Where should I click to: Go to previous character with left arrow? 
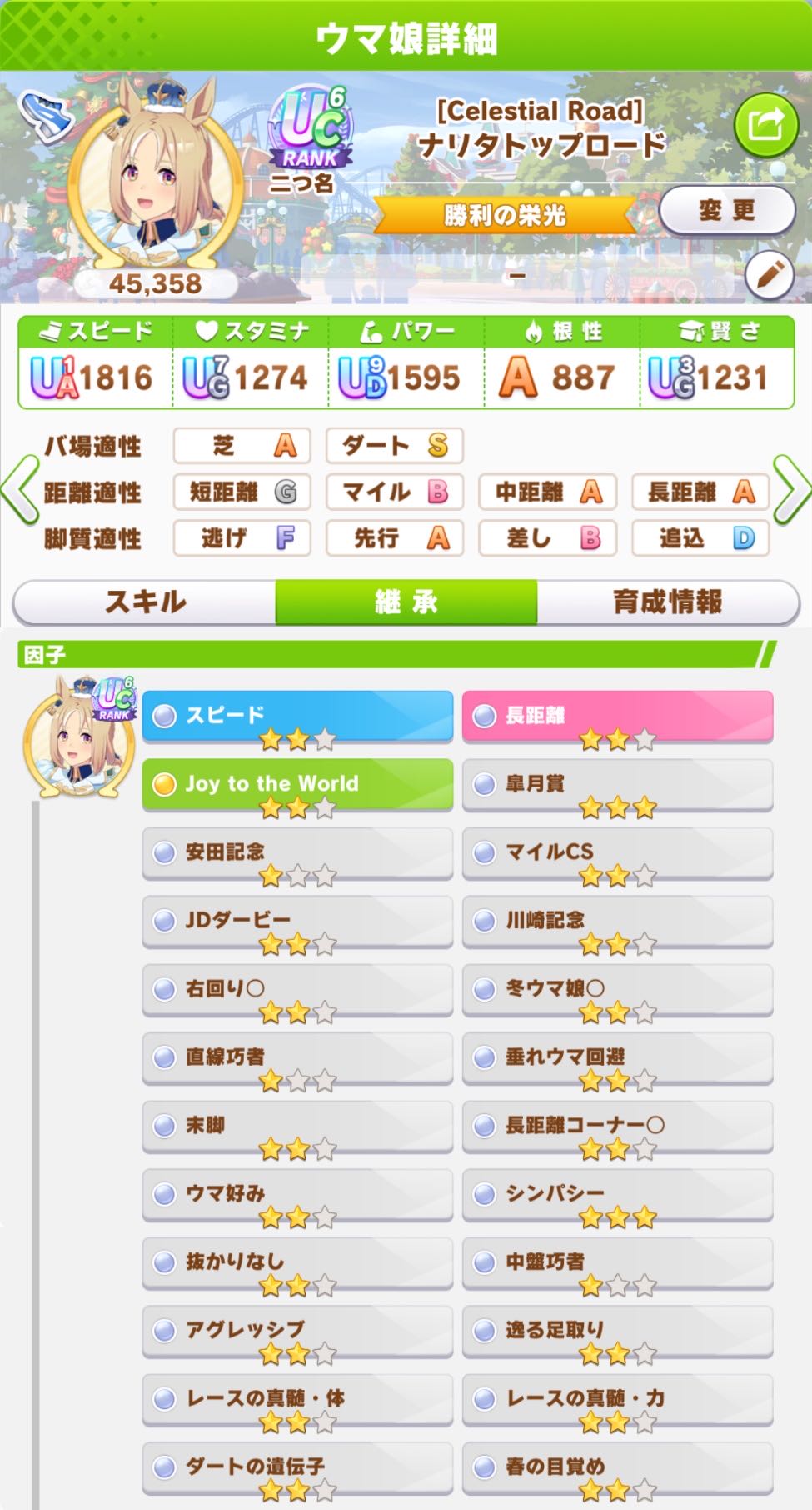(20, 490)
